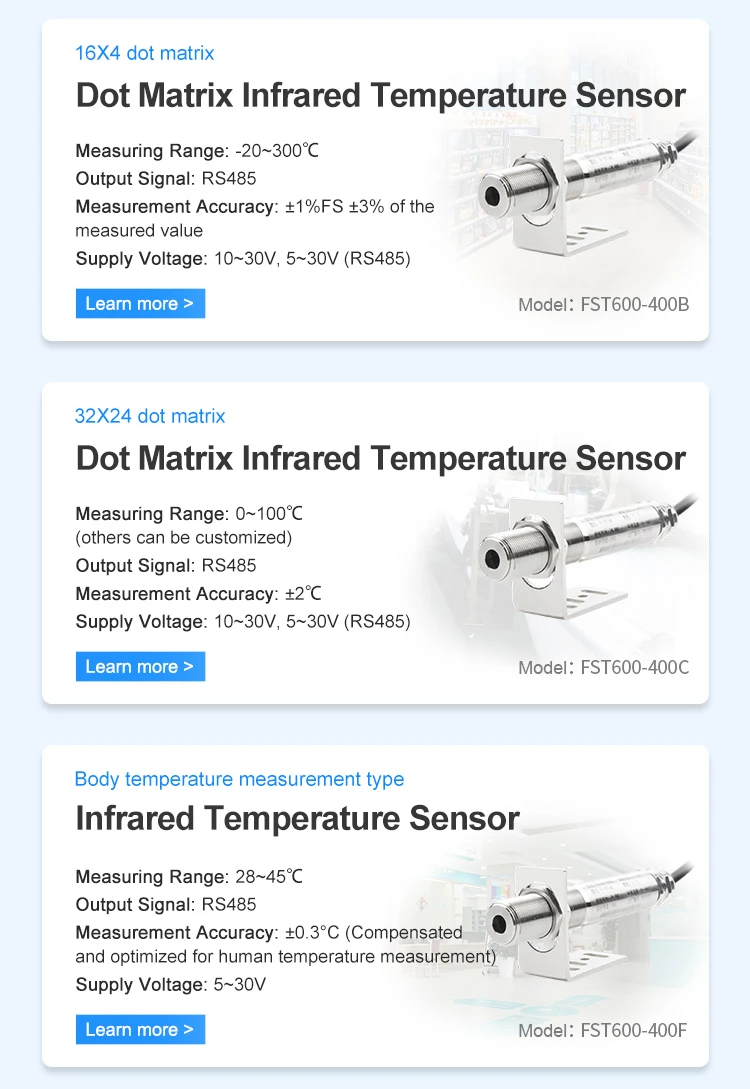Click the Measurement Accuracy ±2℃ specification text
Screen dimensions: 750x1089
[197, 593]
